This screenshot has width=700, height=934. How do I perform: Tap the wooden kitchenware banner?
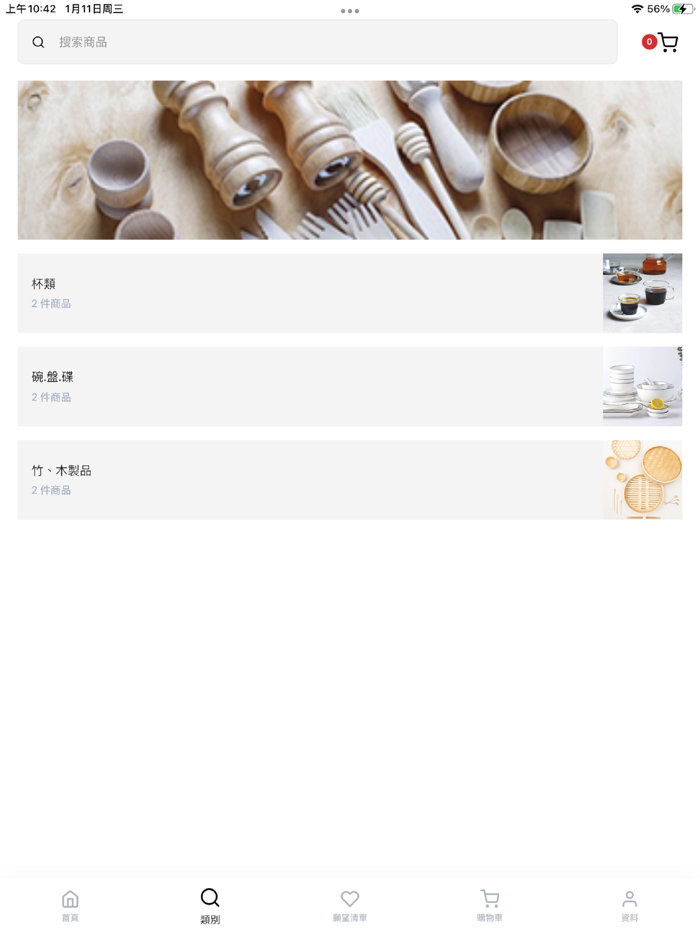point(349,160)
